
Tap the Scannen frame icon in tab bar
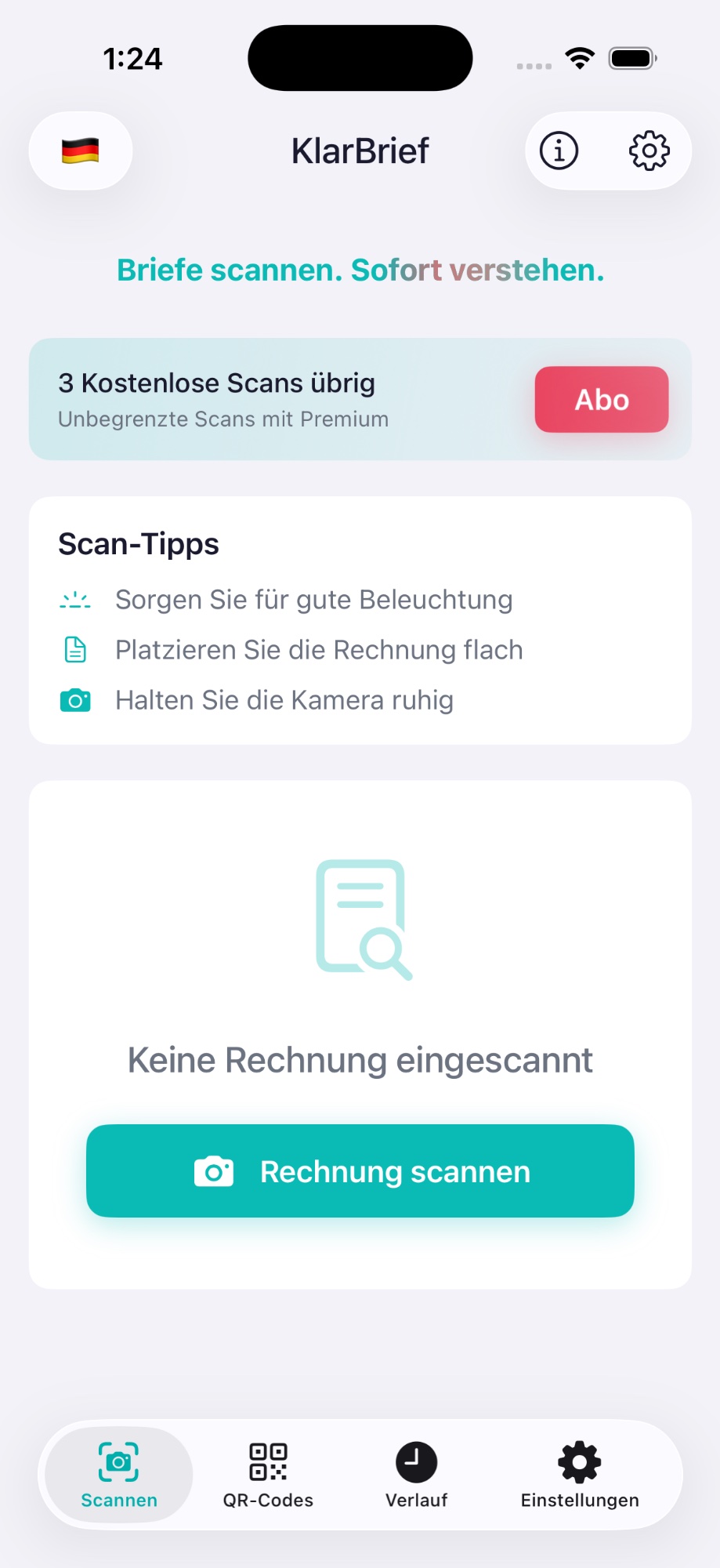click(x=118, y=1461)
